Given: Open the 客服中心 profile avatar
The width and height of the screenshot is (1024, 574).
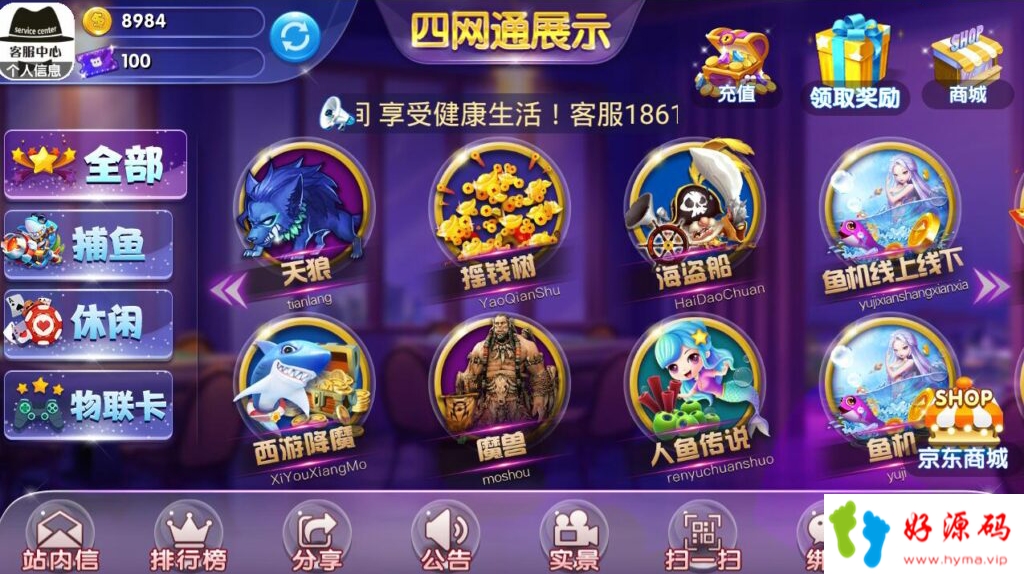Looking at the screenshot, I should click(x=37, y=40).
